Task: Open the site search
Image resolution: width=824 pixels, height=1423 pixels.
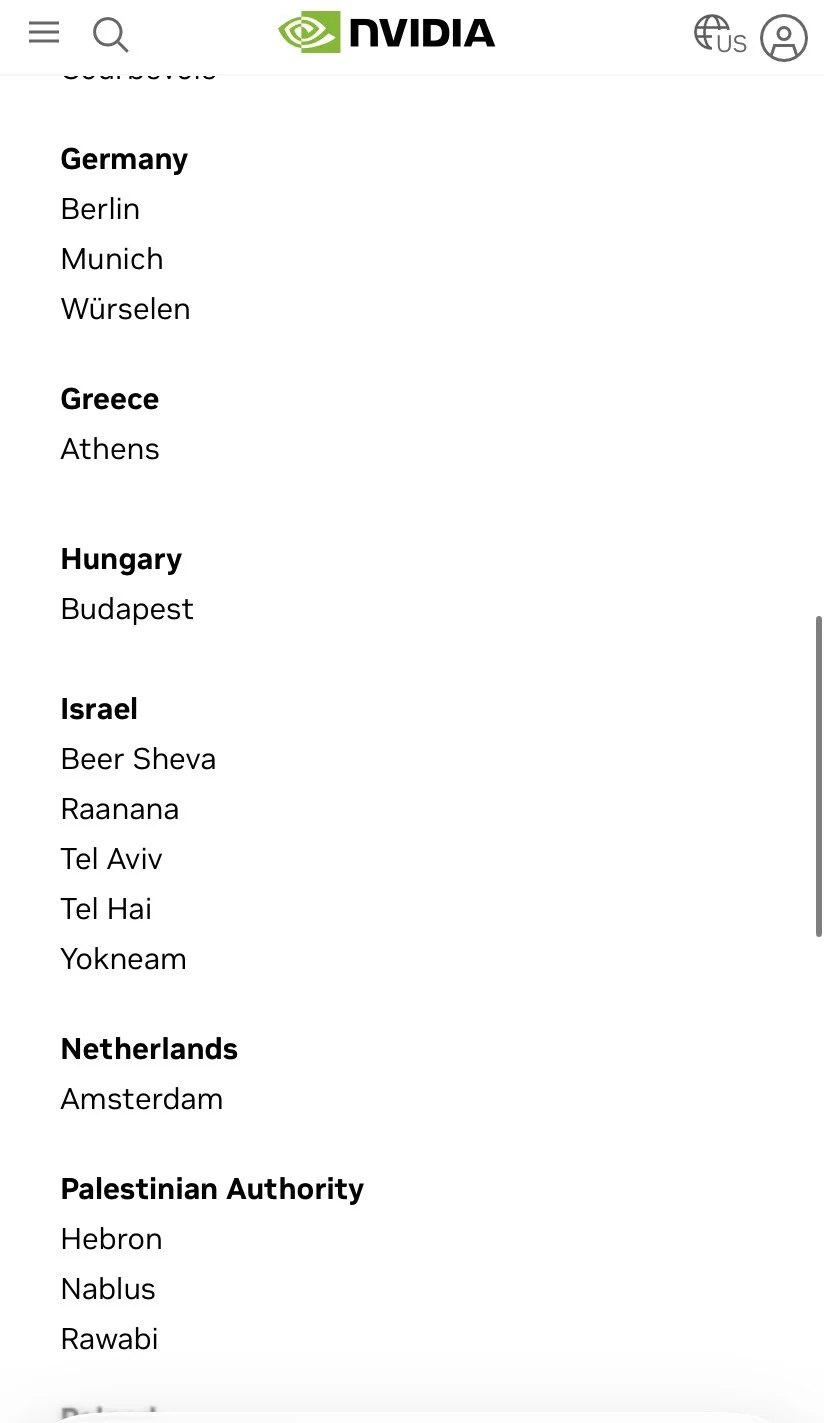Action: pos(110,35)
